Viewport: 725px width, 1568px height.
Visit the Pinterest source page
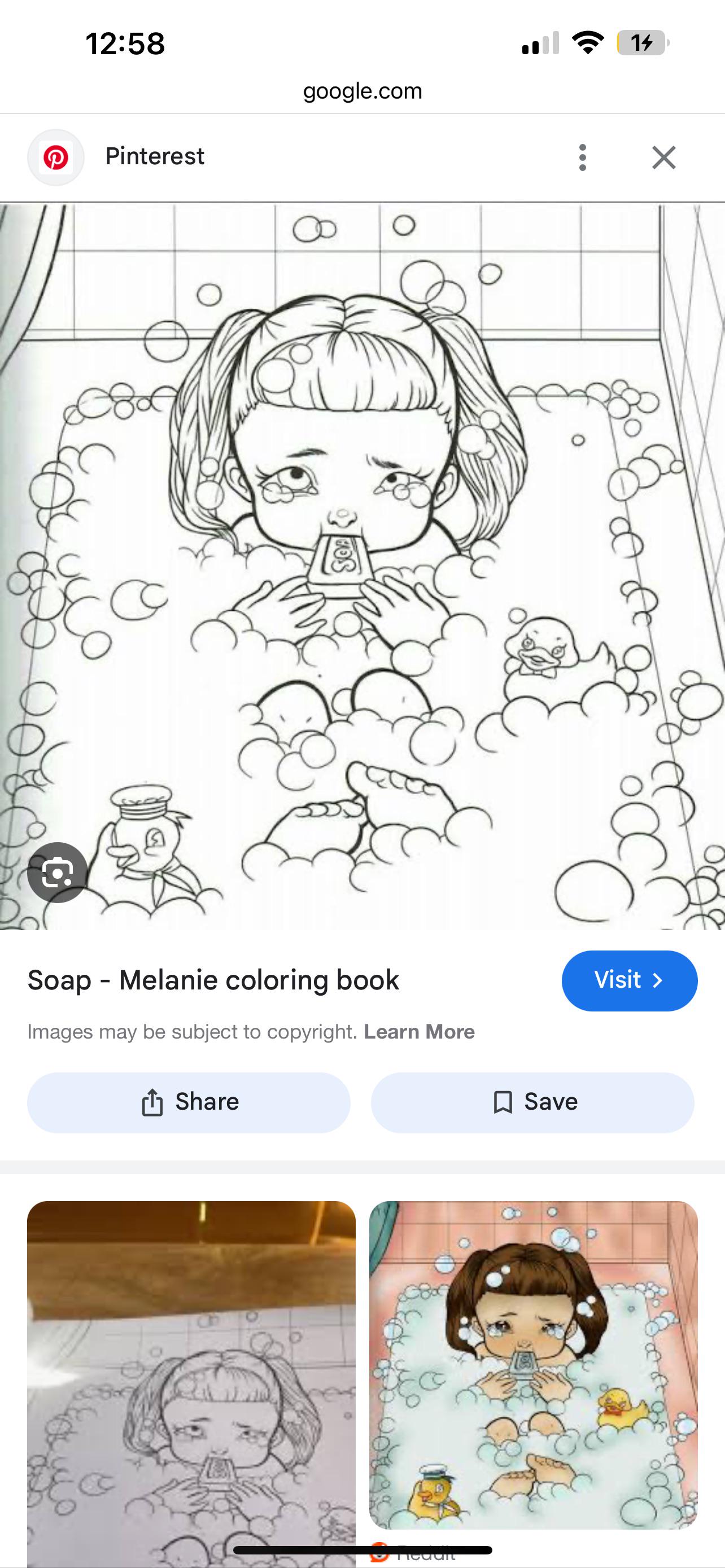[629, 980]
